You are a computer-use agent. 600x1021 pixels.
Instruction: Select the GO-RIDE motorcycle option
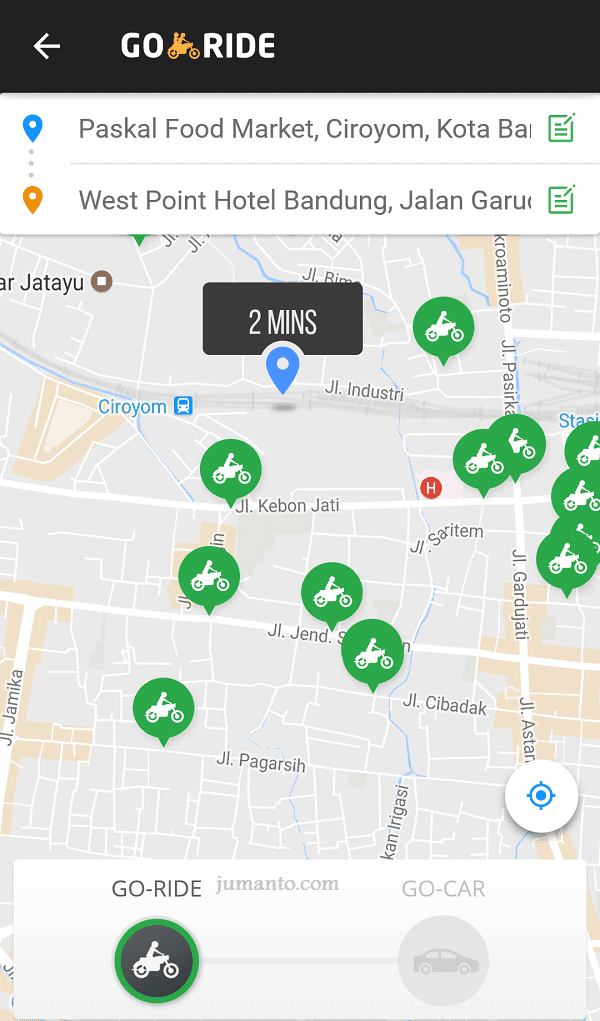click(x=156, y=960)
